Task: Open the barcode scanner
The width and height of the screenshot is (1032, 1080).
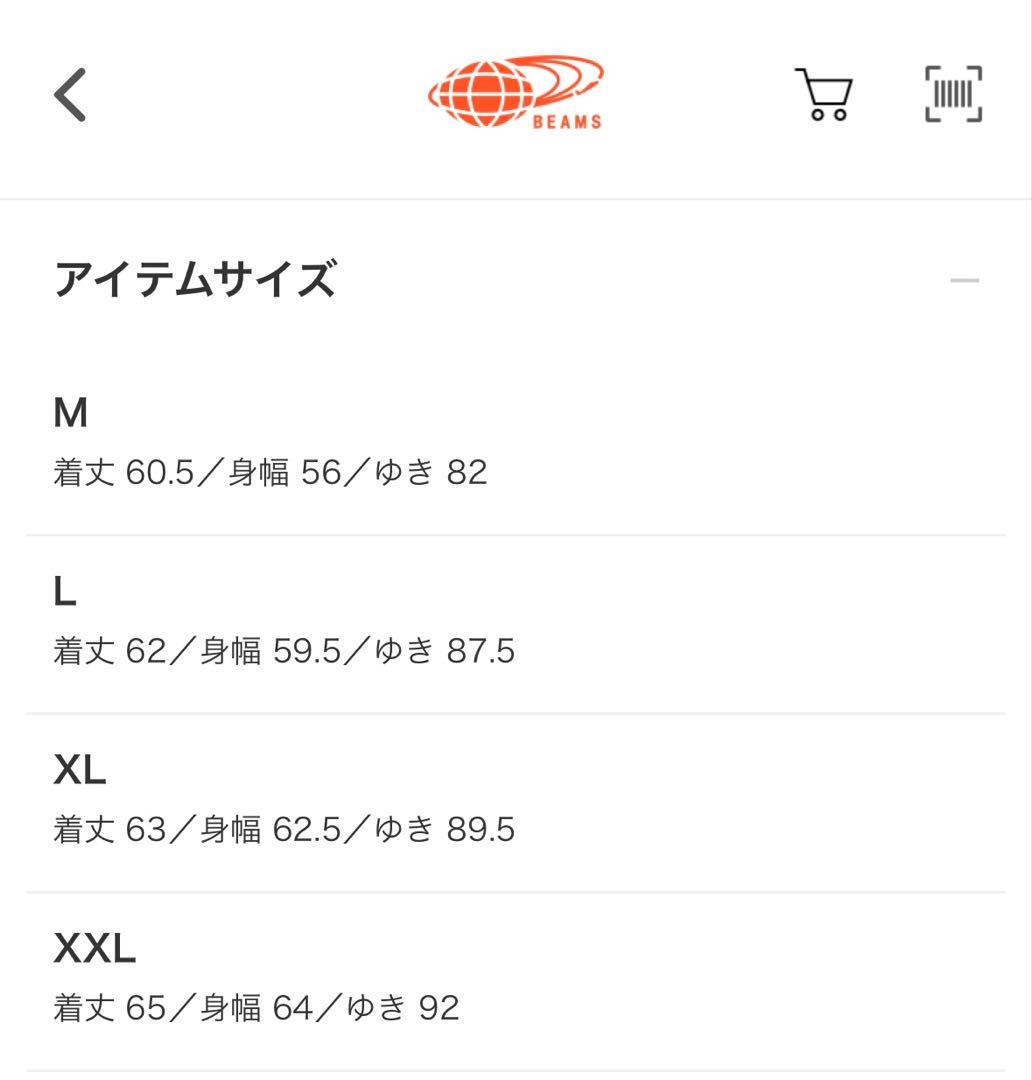Action: (x=953, y=95)
